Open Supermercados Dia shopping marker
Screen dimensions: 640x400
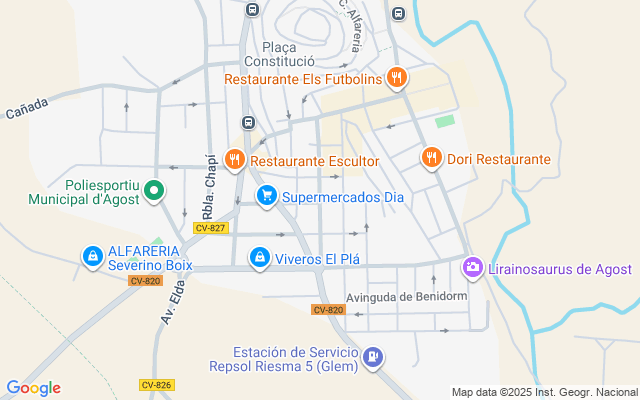pos(266,195)
